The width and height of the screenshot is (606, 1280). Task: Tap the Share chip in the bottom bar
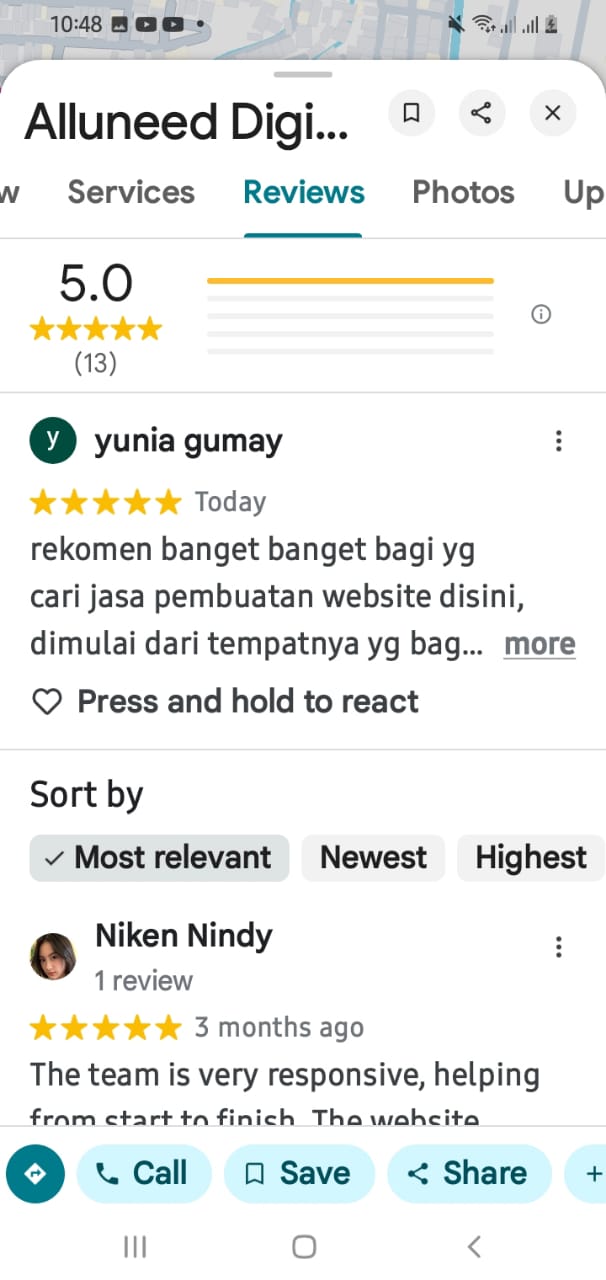(x=469, y=1173)
